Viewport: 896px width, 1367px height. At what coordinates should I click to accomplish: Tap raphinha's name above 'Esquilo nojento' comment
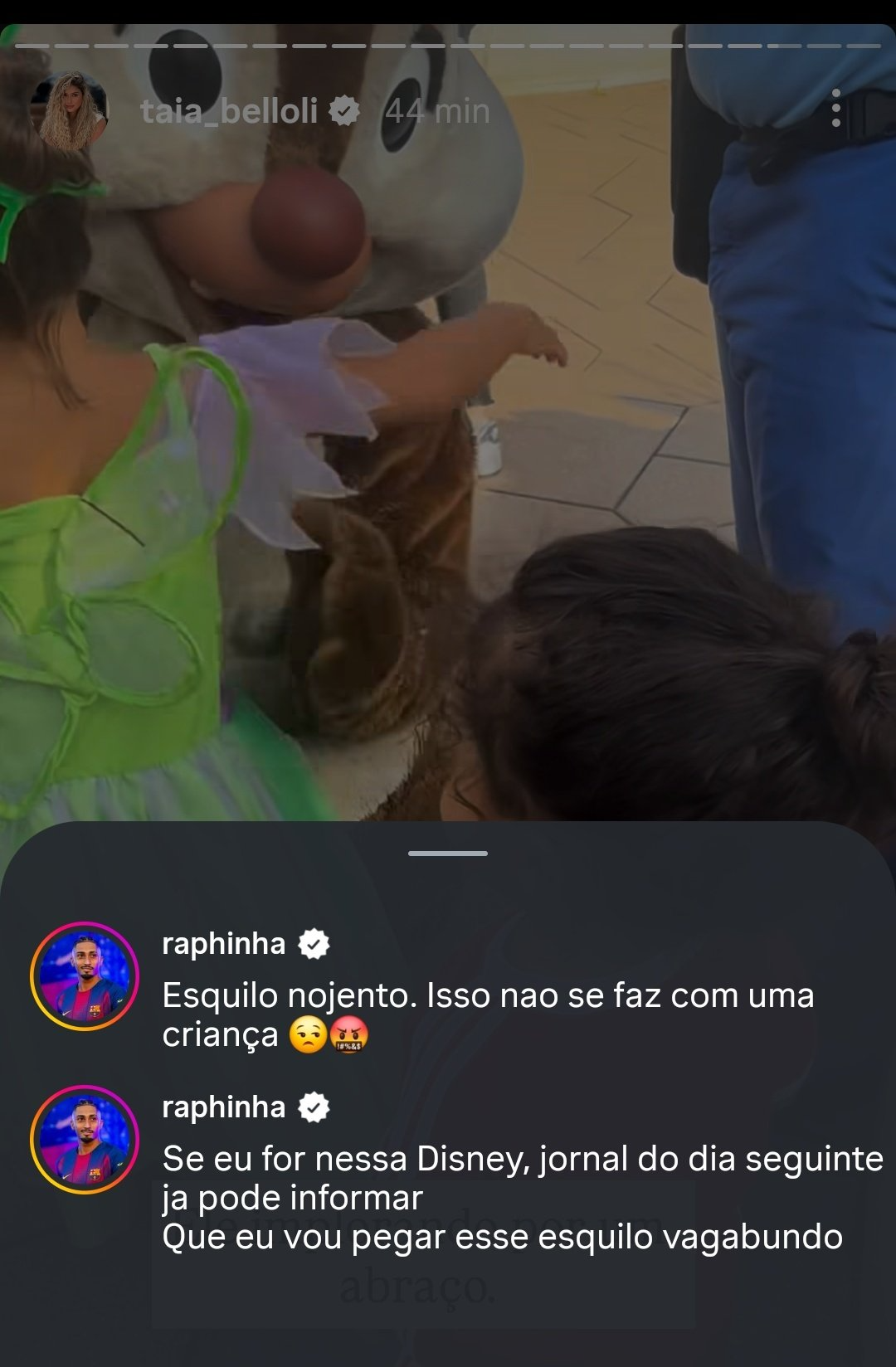click(223, 944)
